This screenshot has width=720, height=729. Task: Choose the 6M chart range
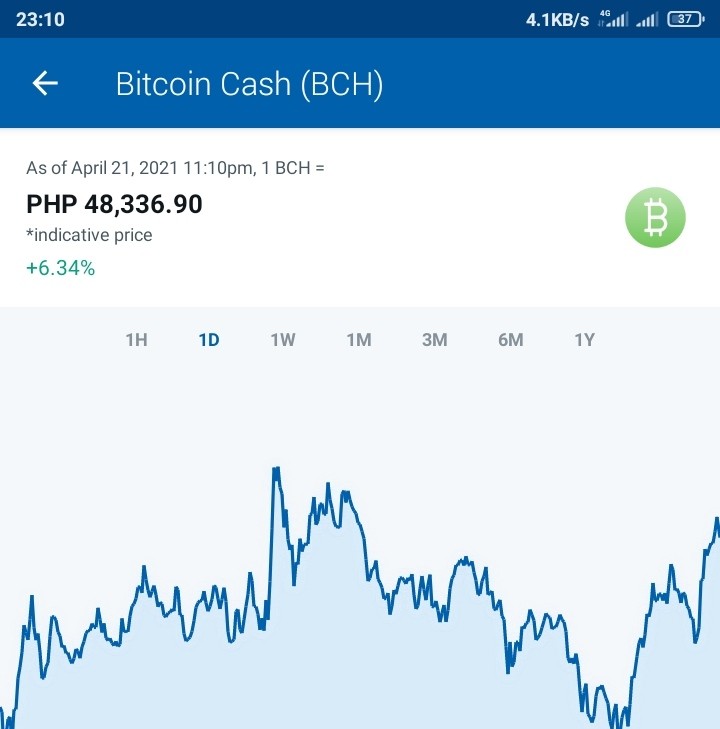pos(510,340)
